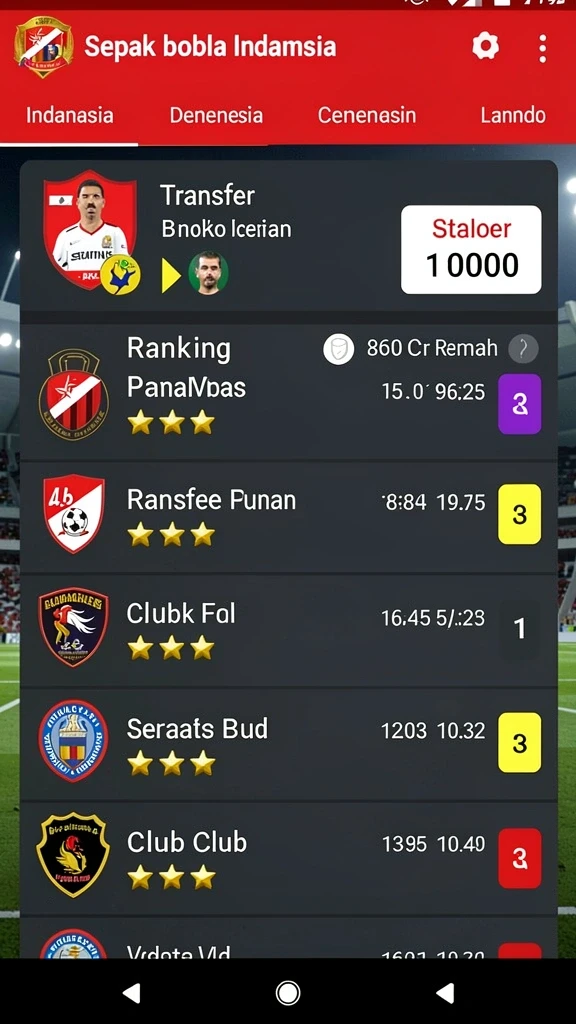The height and width of the screenshot is (1024, 576).
Task: Open the Seraats Bud club row
Action: click(288, 744)
